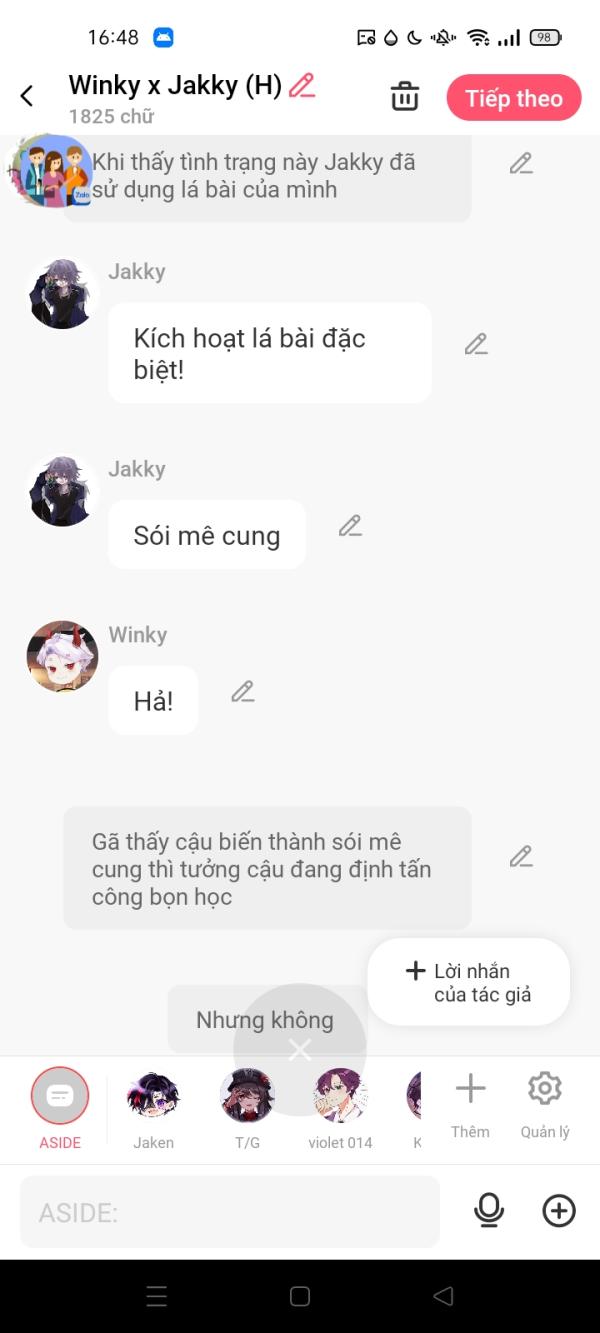Tap the trash can delete icon
600x1333 pixels.
click(405, 97)
